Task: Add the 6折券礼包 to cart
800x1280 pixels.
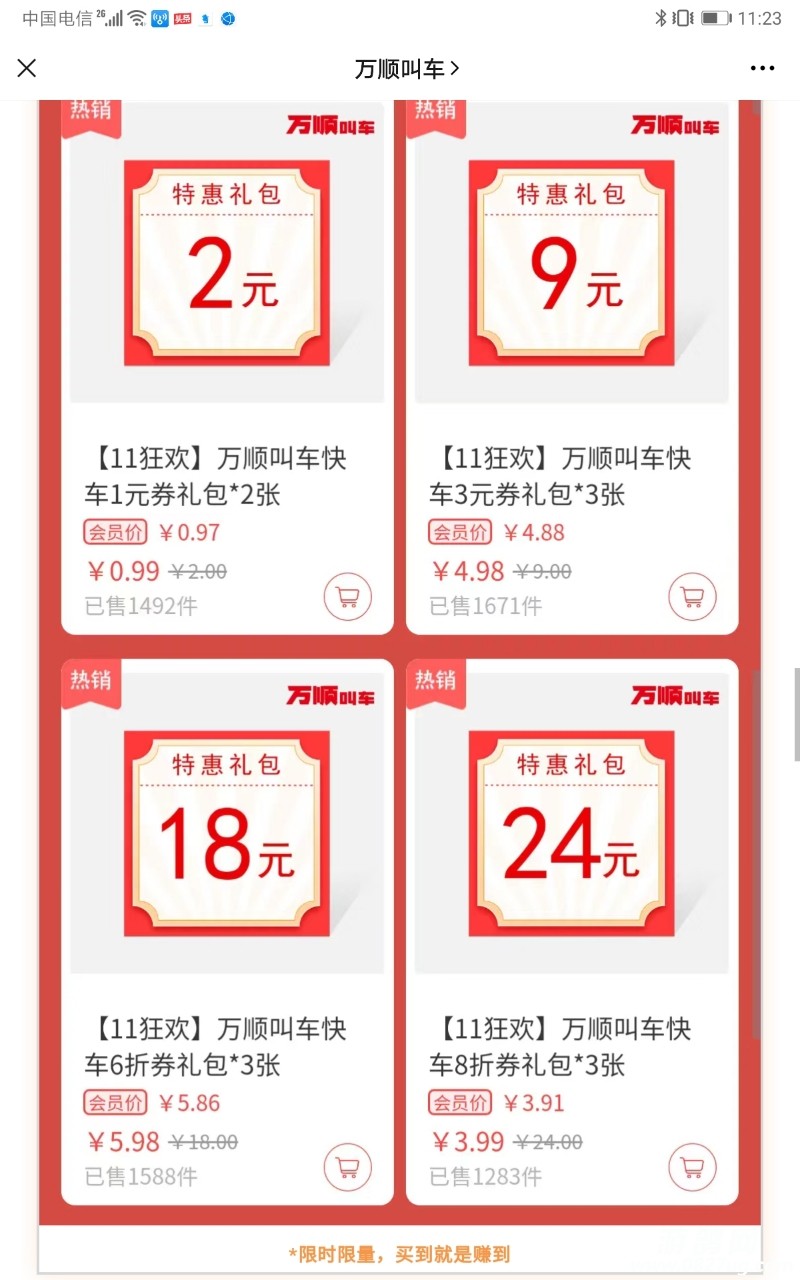Action: pyautogui.click(x=347, y=1167)
